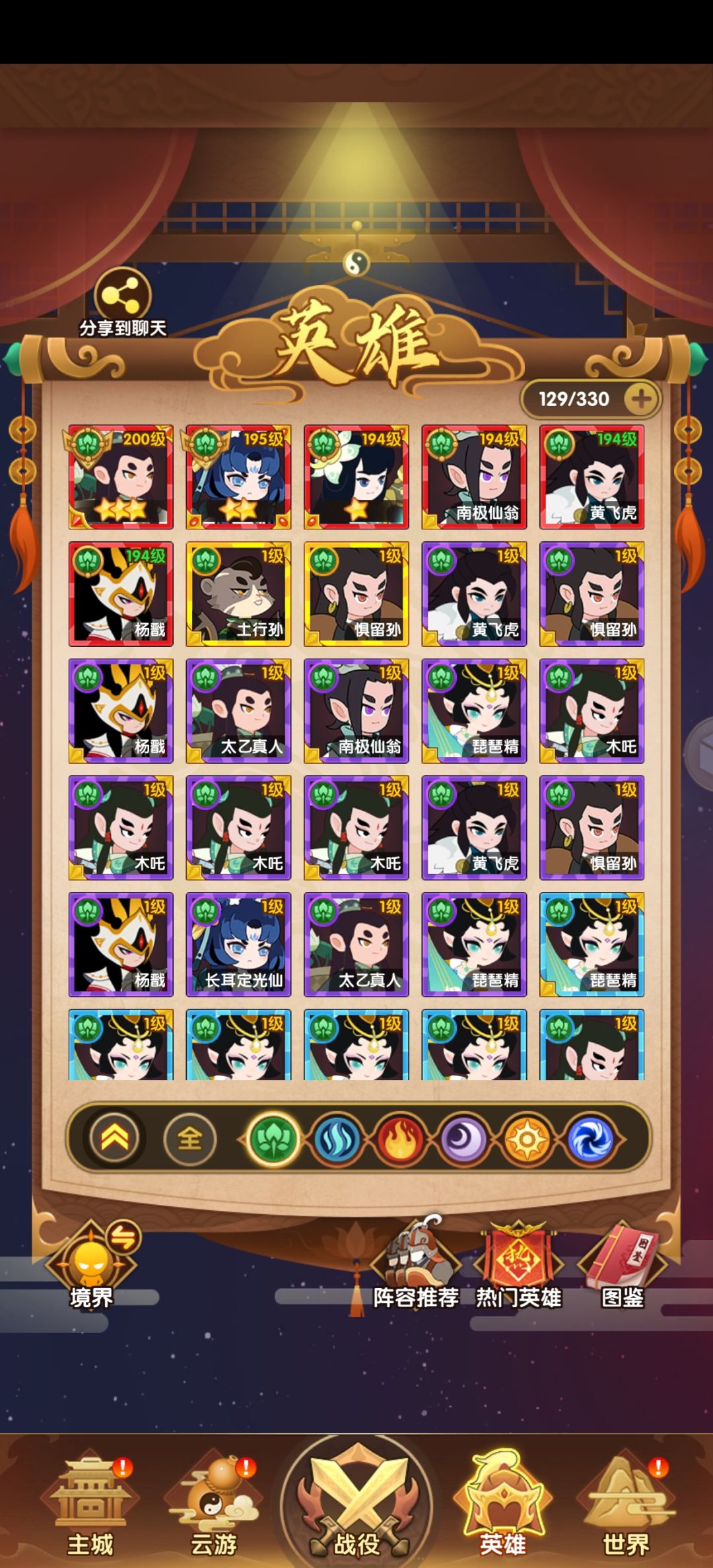Viewport: 713px width, 1568px height.
Task: Filter heroes by fire element
Action: tap(400, 1139)
